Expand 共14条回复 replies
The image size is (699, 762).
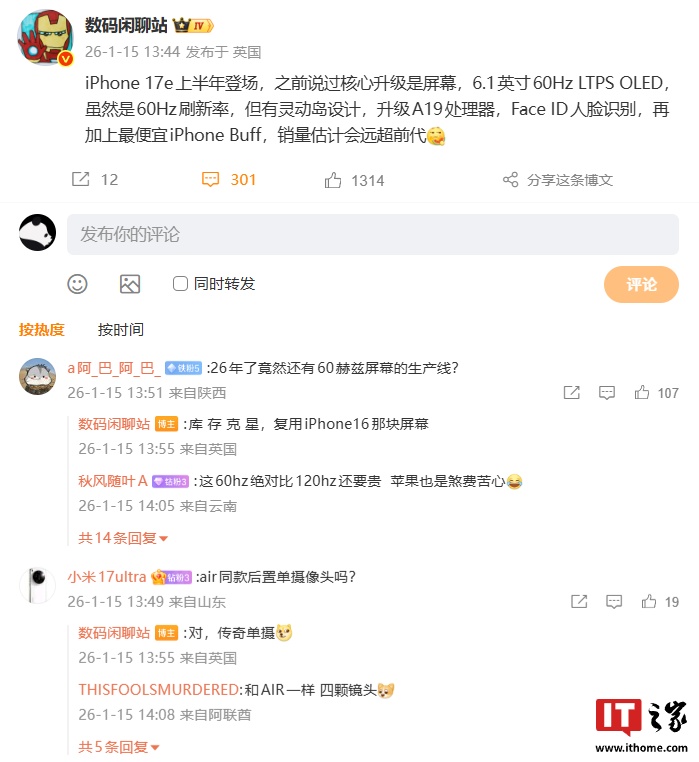[123, 538]
